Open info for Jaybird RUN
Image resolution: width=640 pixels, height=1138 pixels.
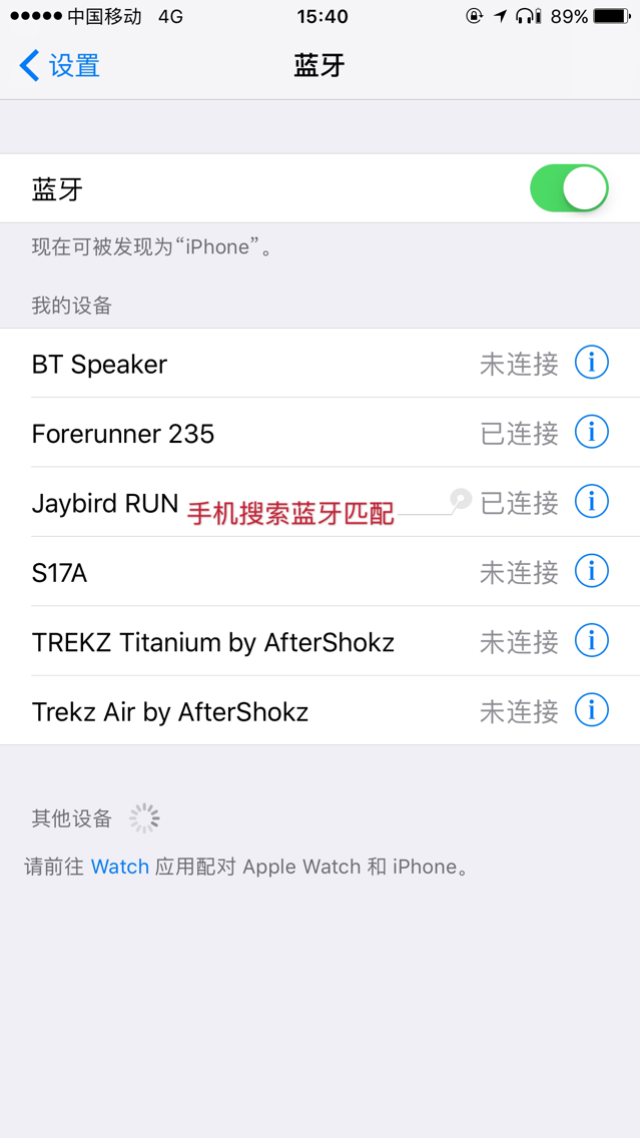(x=591, y=501)
